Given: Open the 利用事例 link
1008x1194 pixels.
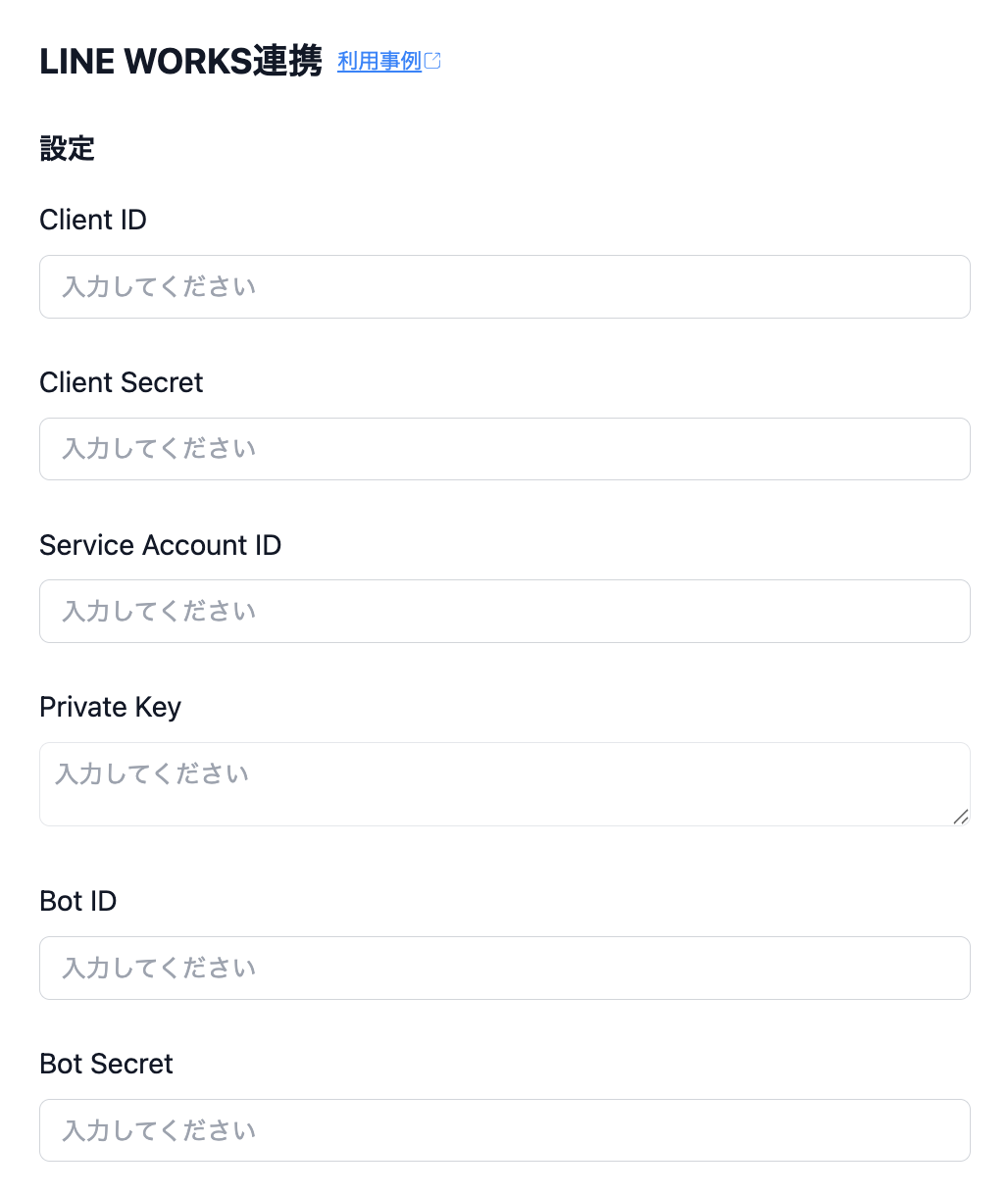Looking at the screenshot, I should pyautogui.click(x=380, y=62).
